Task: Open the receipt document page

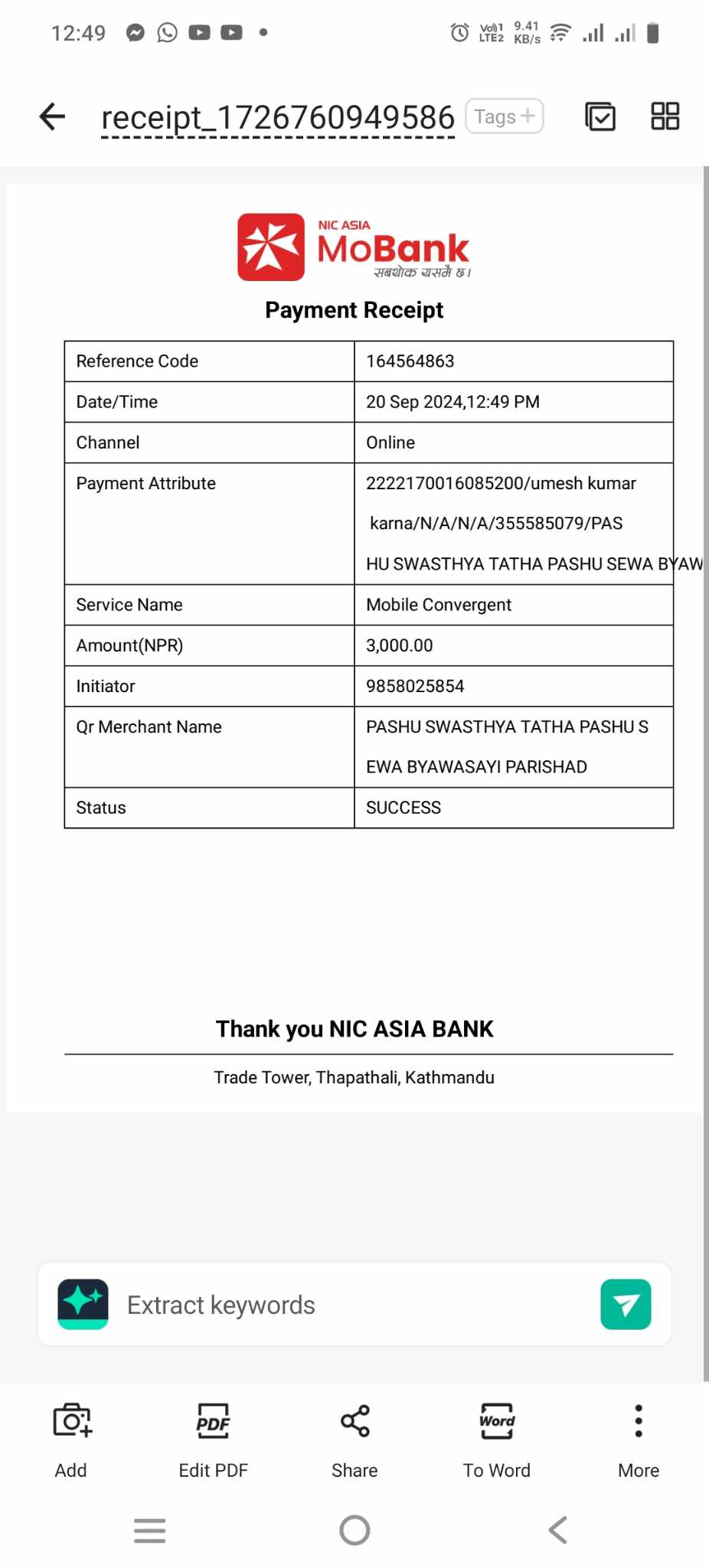Action: (x=354, y=647)
